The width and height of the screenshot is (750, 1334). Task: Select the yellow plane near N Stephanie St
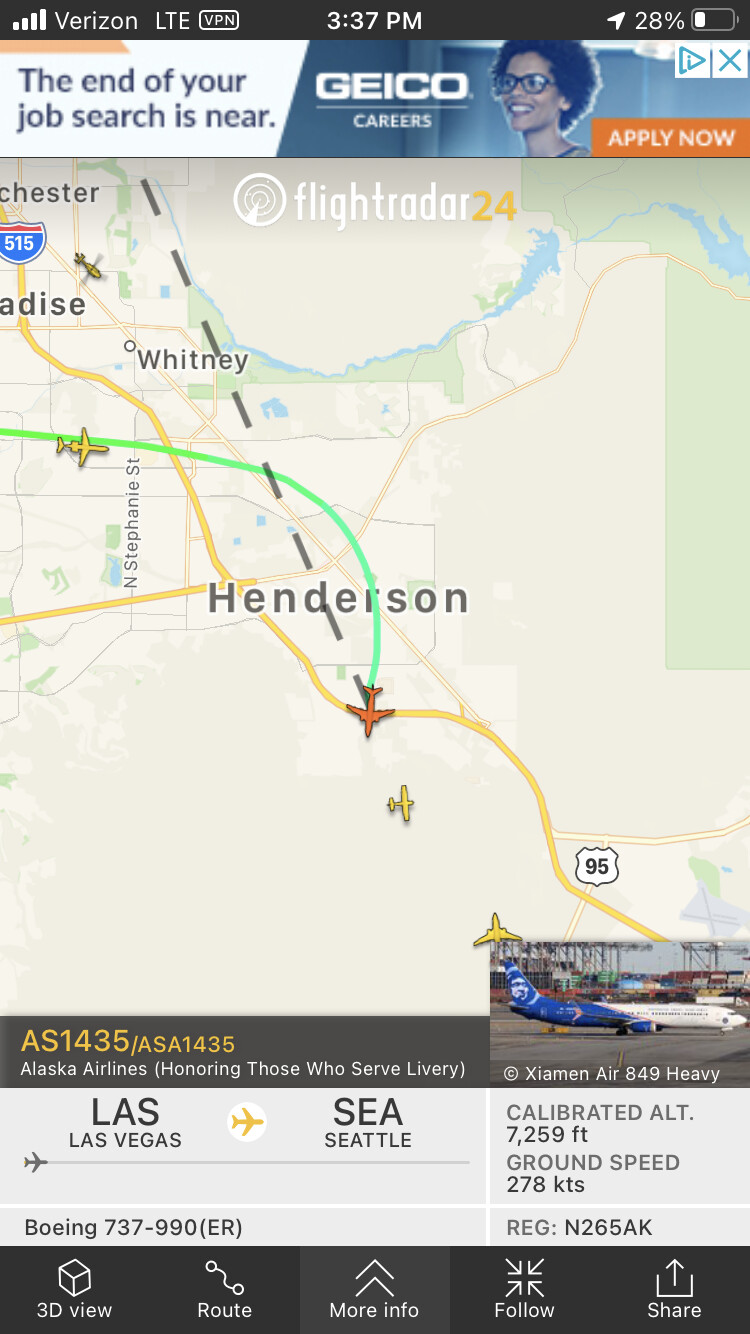coord(82,446)
